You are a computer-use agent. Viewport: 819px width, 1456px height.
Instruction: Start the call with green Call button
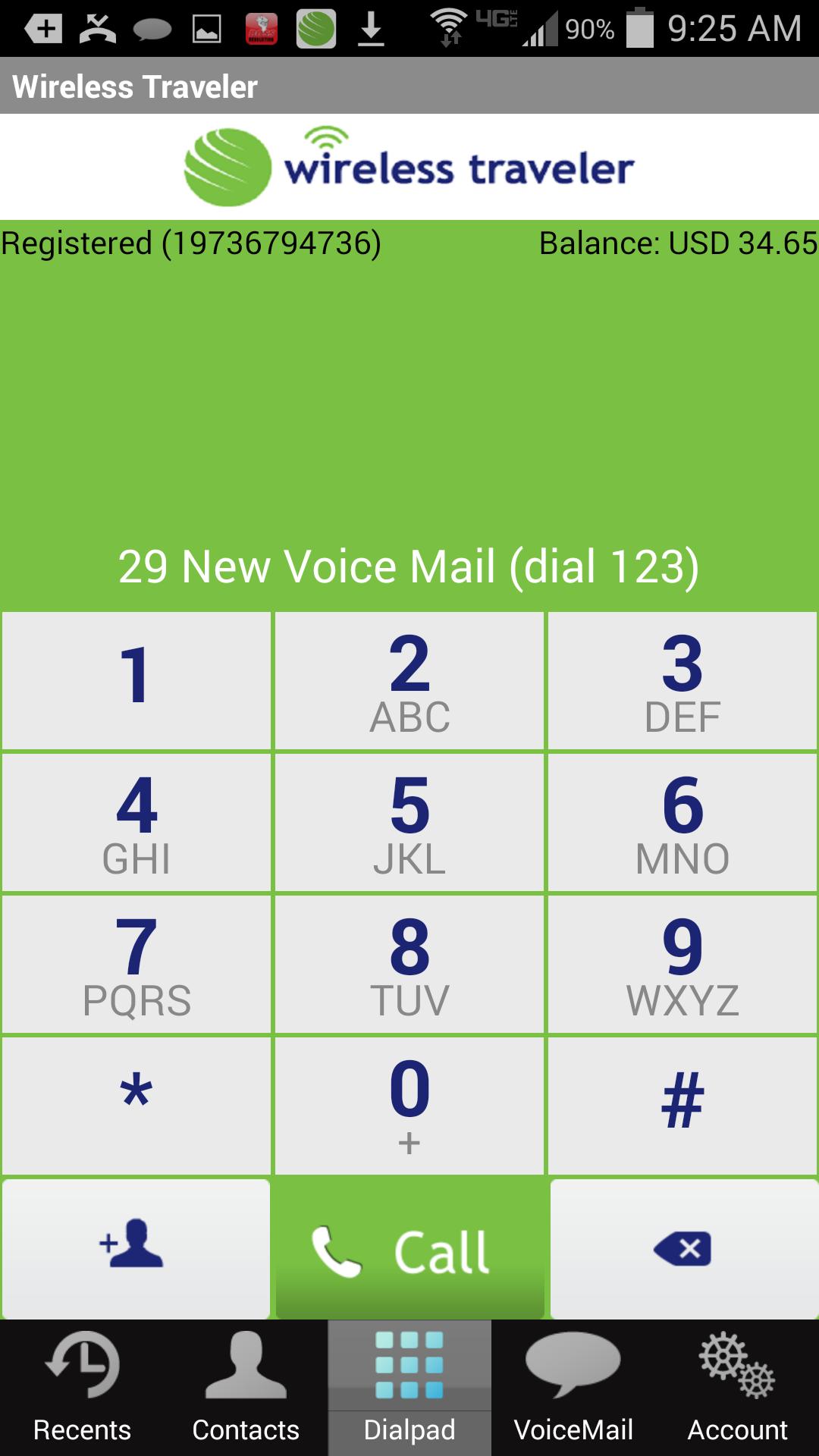coord(409,1249)
